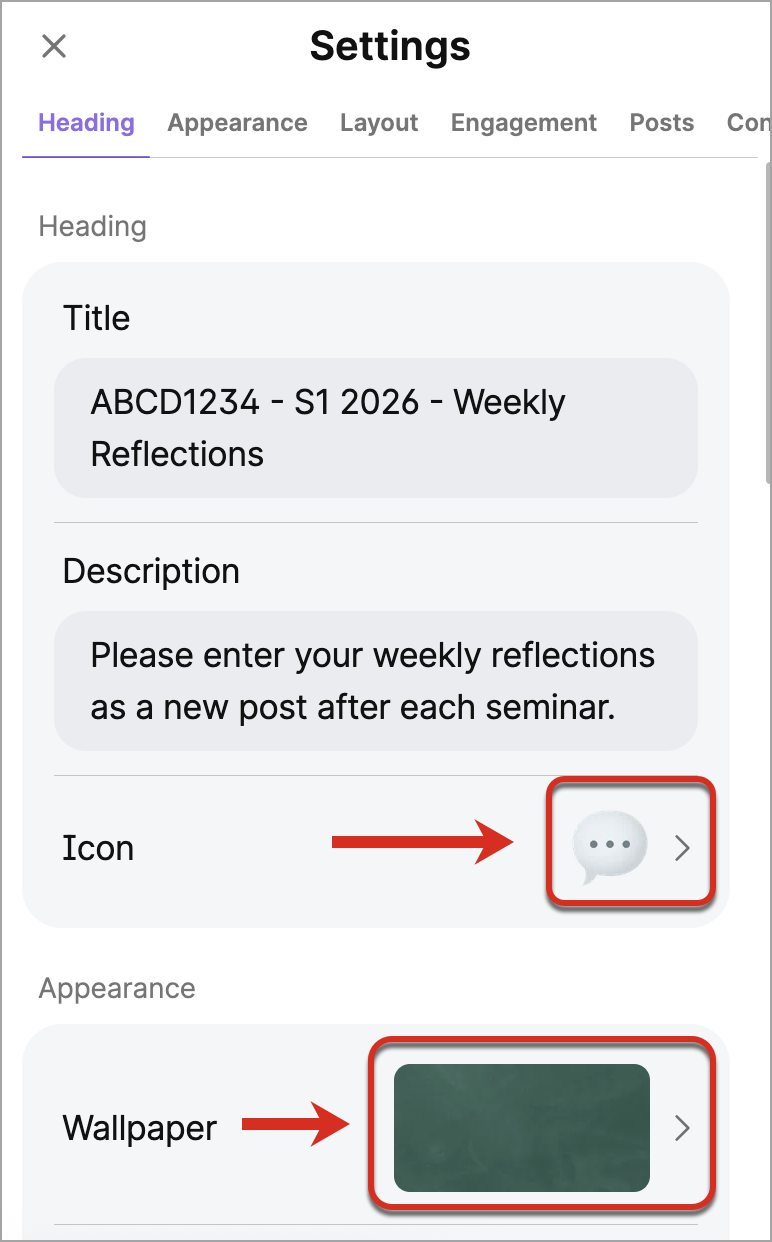The height and width of the screenshot is (1242, 772).
Task: Close the Settings panel
Action: click(54, 46)
